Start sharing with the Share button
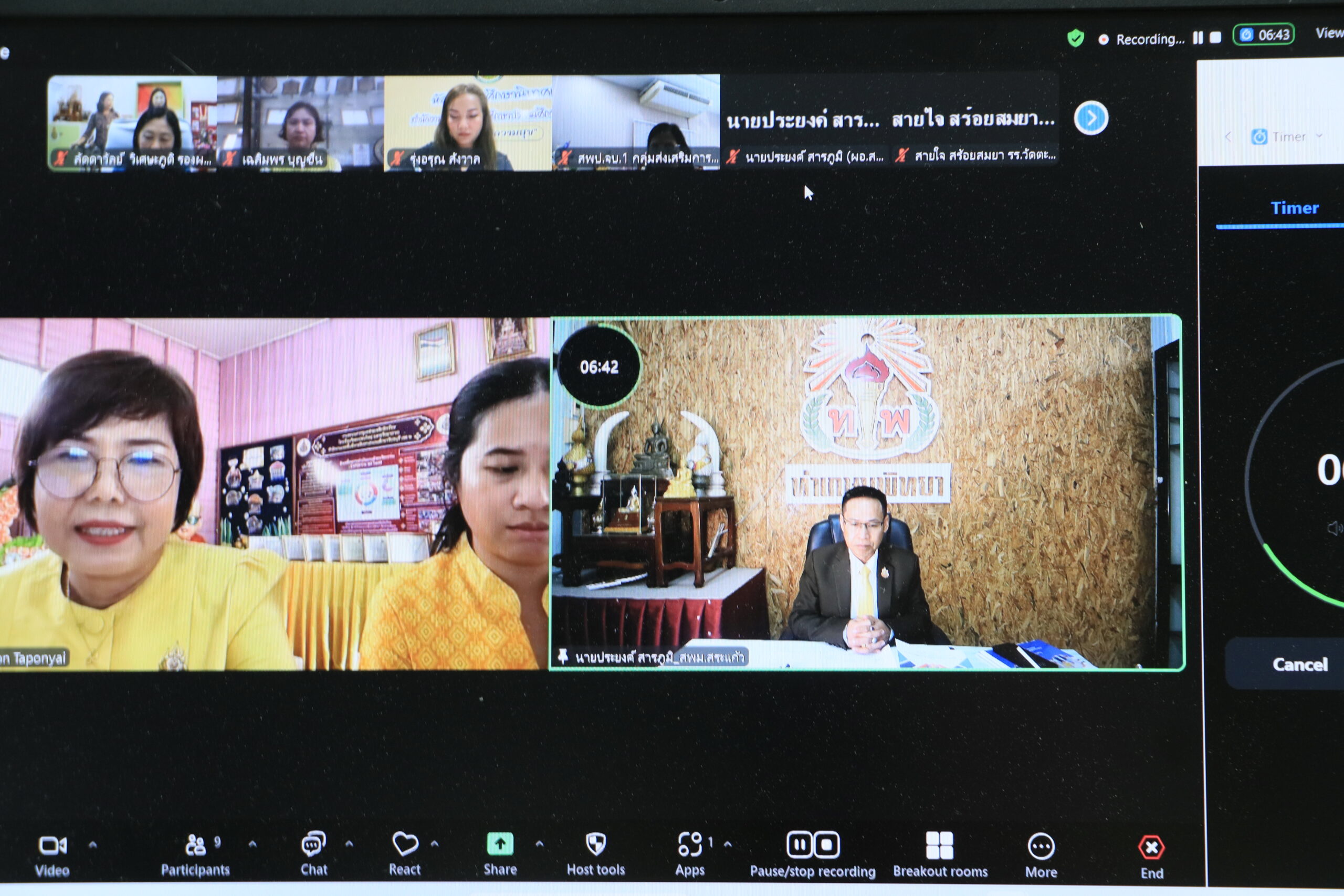1344x896 pixels. [x=500, y=853]
